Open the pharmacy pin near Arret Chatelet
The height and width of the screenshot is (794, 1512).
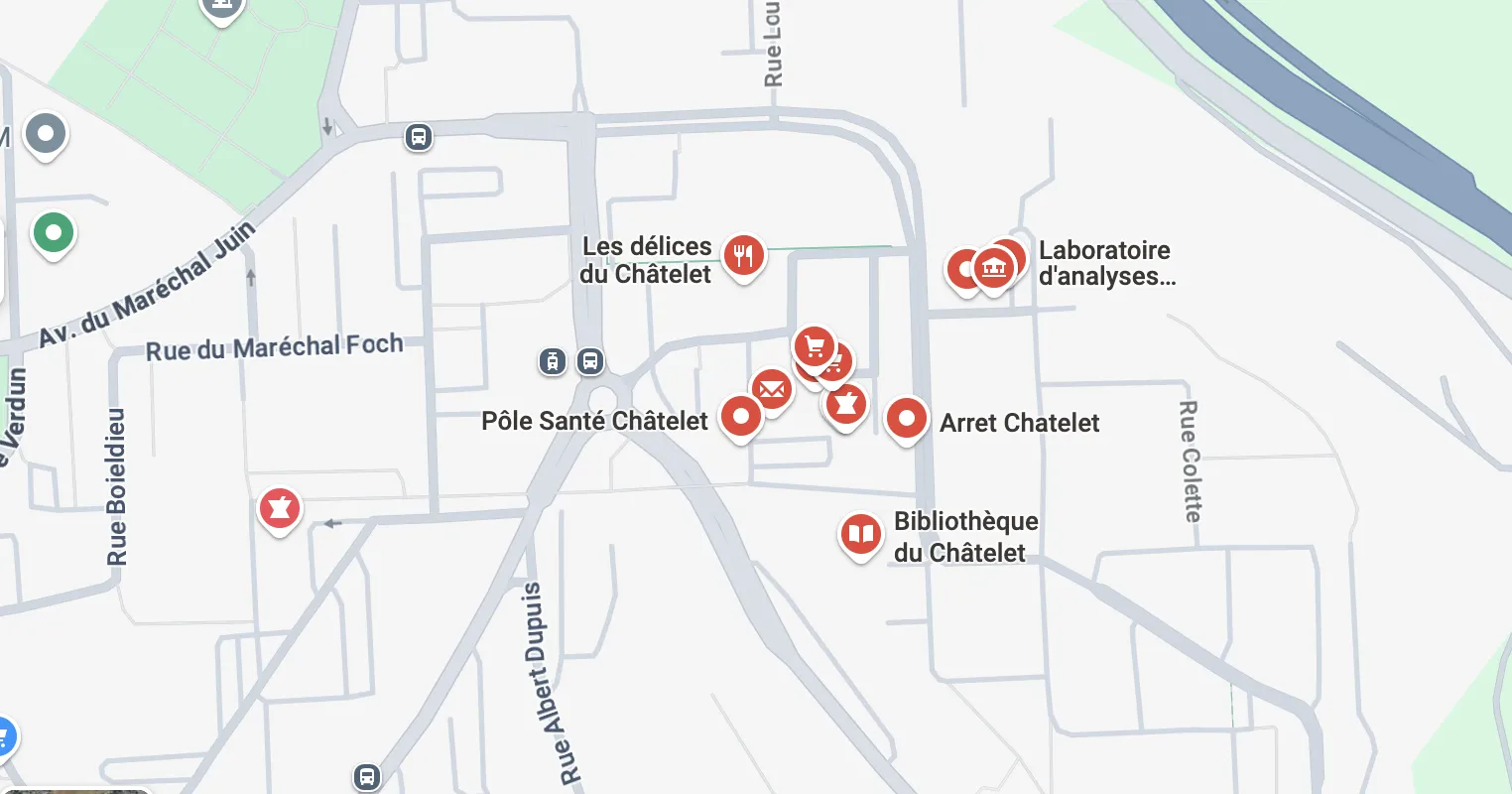pyautogui.click(x=845, y=405)
